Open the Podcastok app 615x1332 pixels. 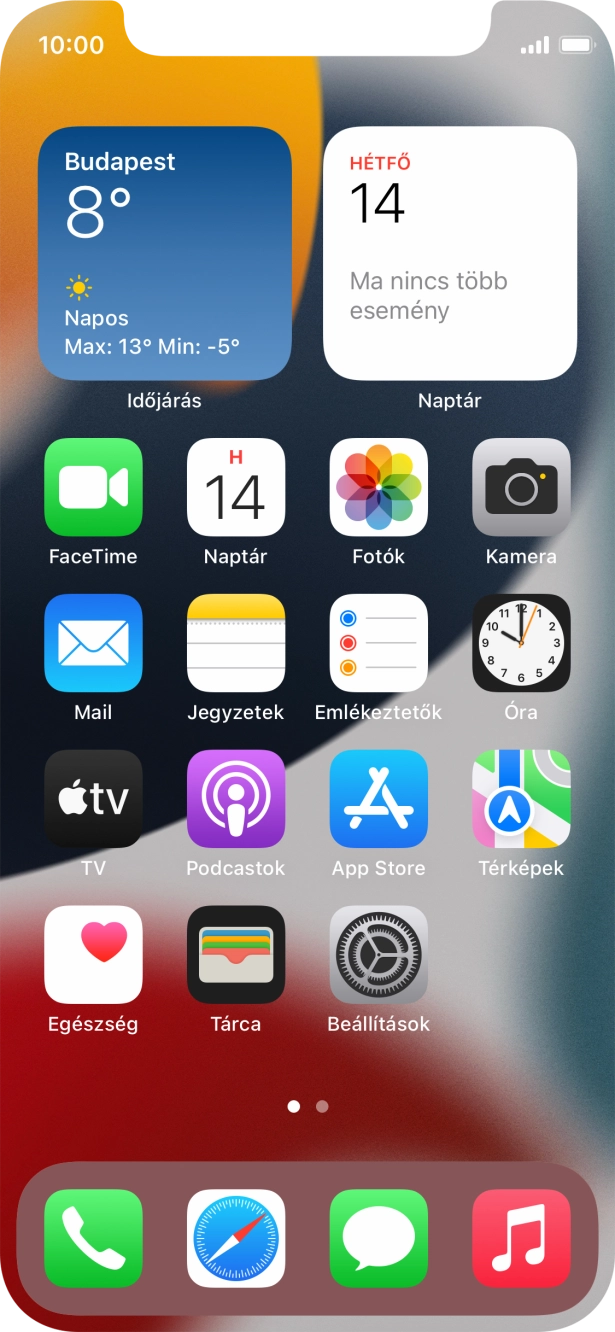pyautogui.click(x=236, y=799)
